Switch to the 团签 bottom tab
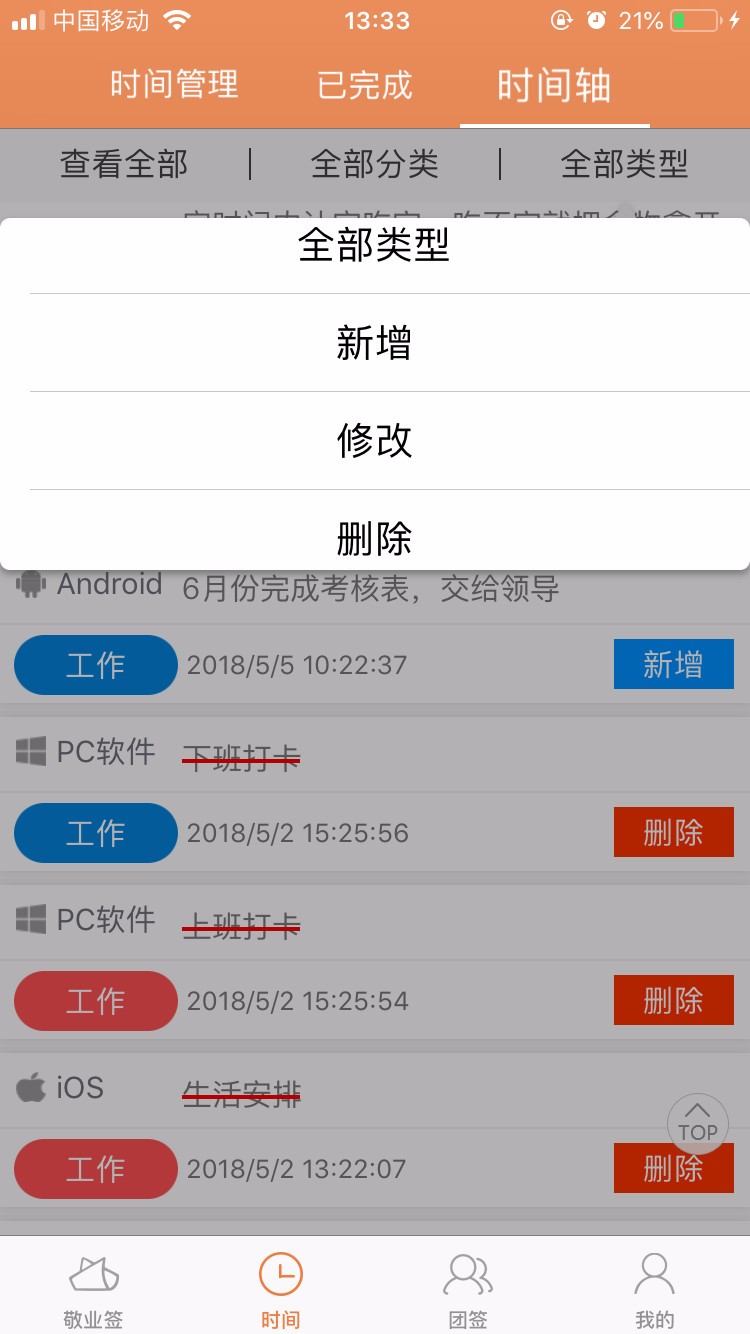The width and height of the screenshot is (750, 1334). (x=468, y=1291)
